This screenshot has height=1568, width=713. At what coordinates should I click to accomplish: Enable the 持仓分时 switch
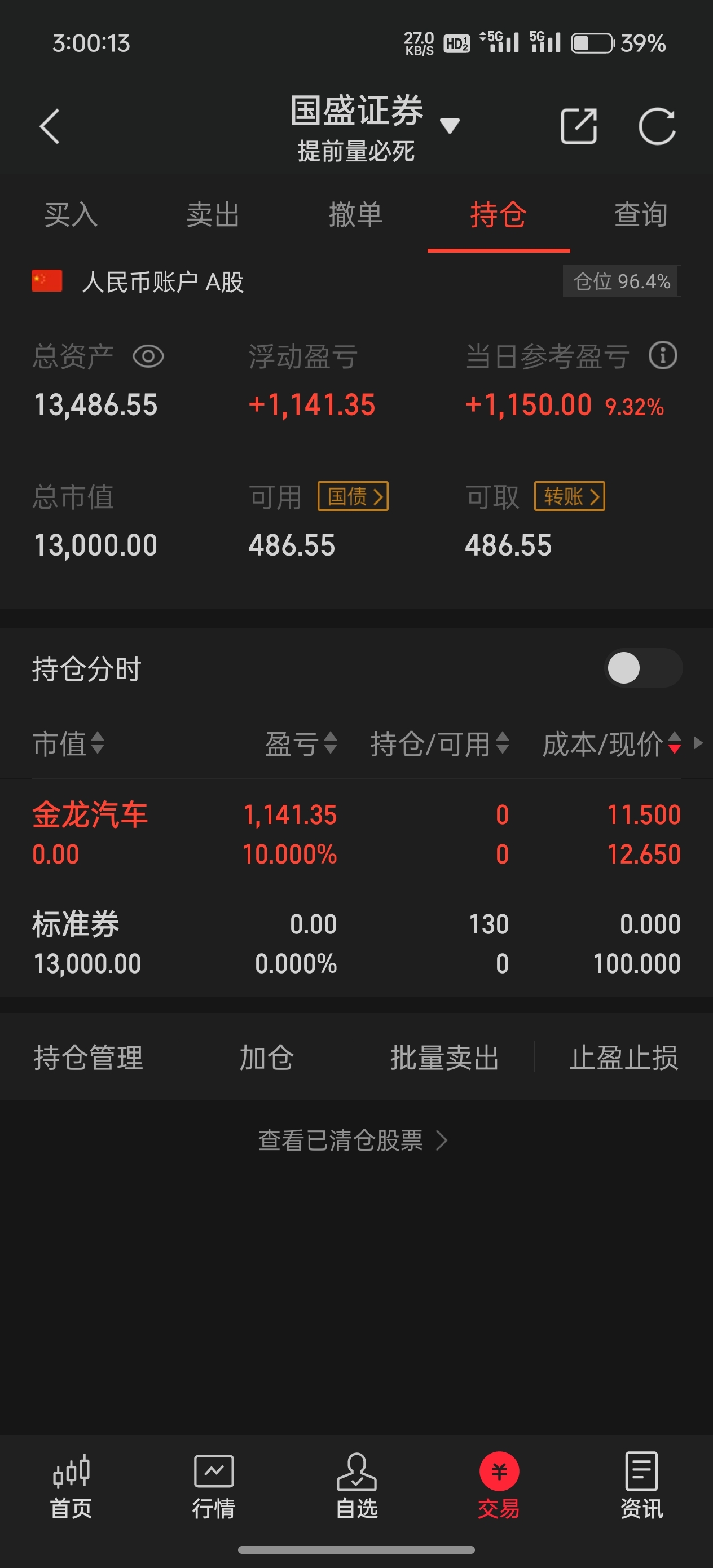coord(642,668)
